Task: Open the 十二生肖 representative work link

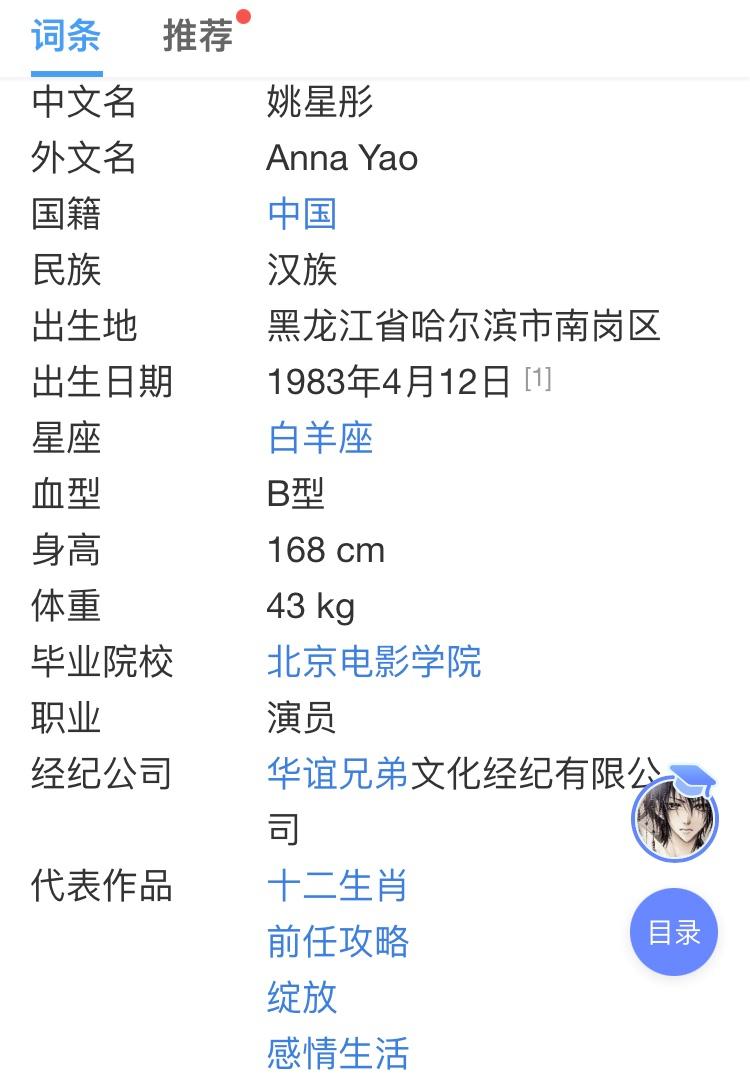Action: (336, 886)
